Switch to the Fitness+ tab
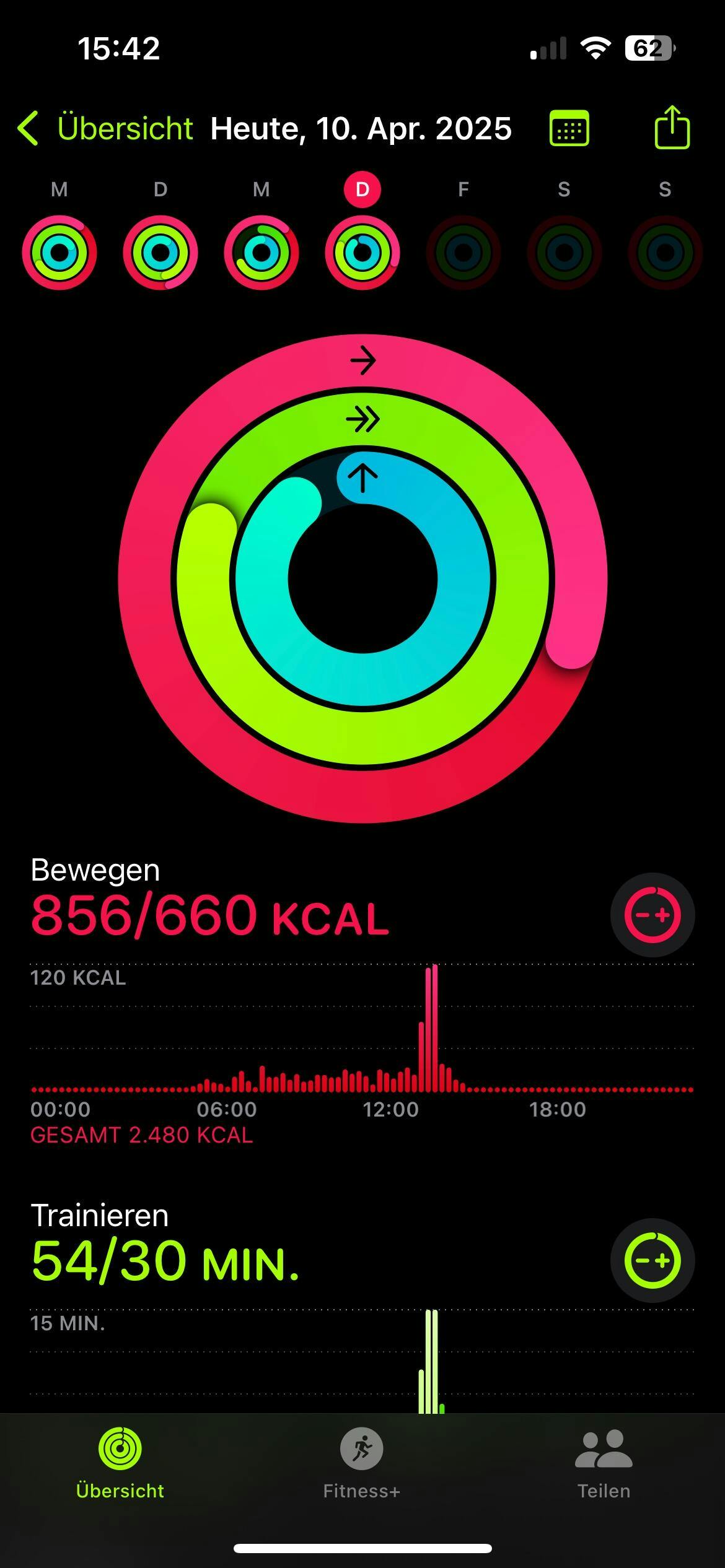 pos(362,1463)
